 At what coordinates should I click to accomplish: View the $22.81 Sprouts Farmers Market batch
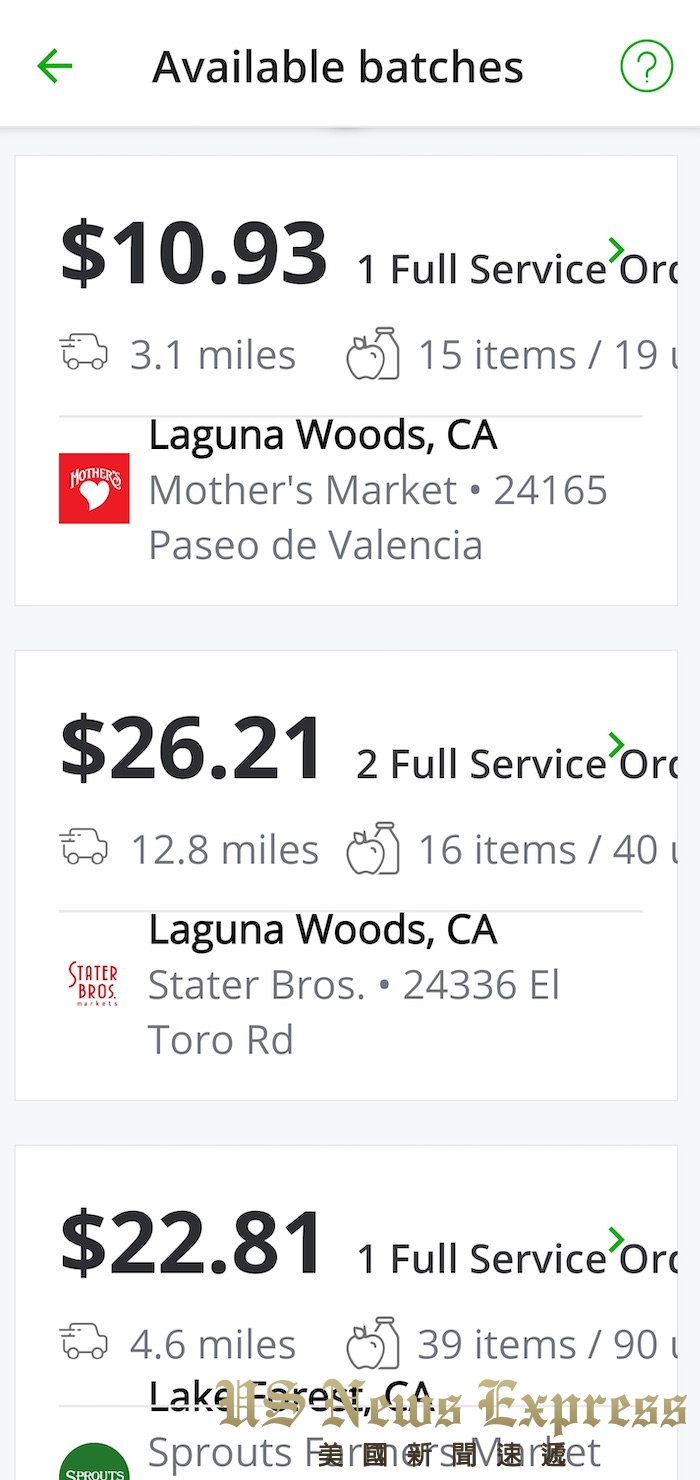click(346, 1312)
